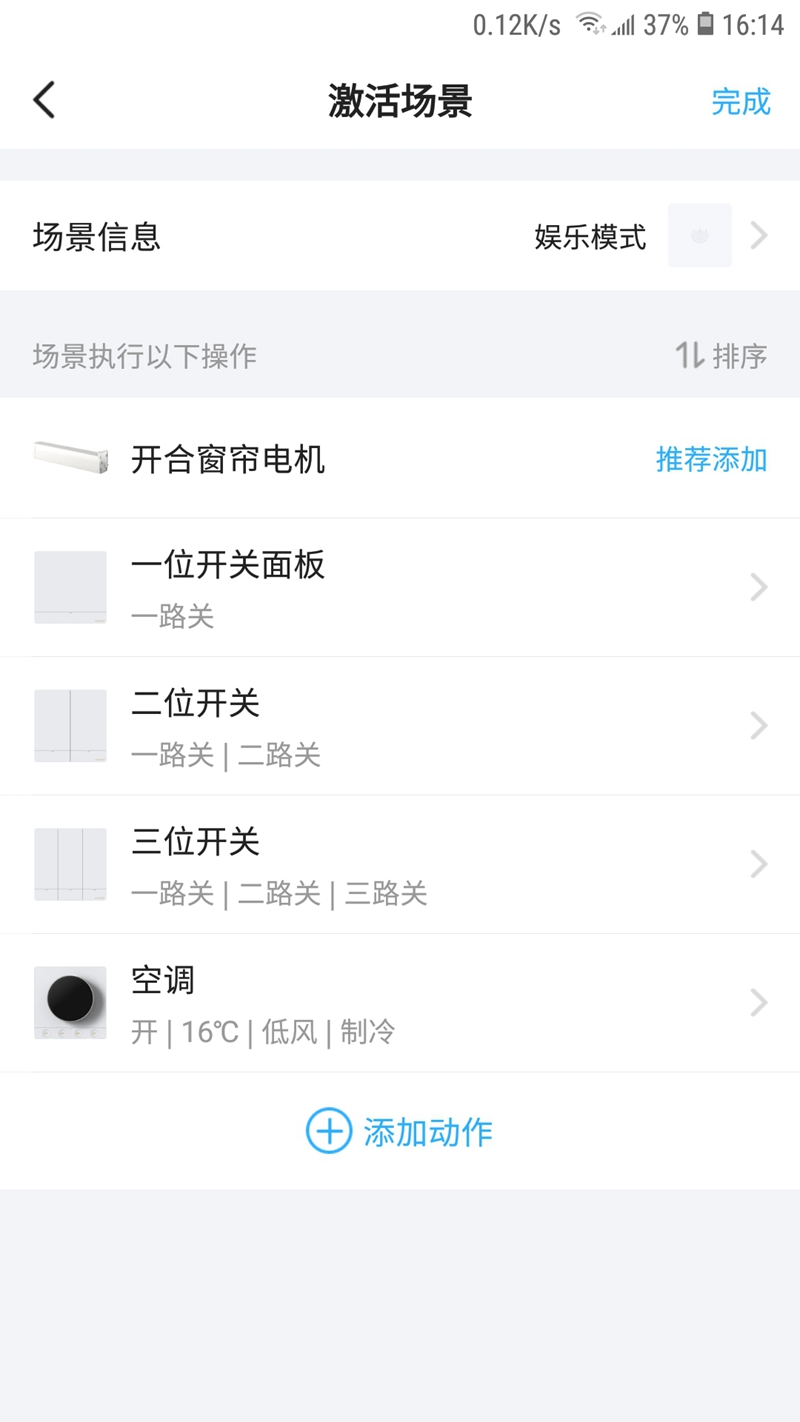The width and height of the screenshot is (800, 1422).
Task: Open the 场景信息 row
Action: 400,237
